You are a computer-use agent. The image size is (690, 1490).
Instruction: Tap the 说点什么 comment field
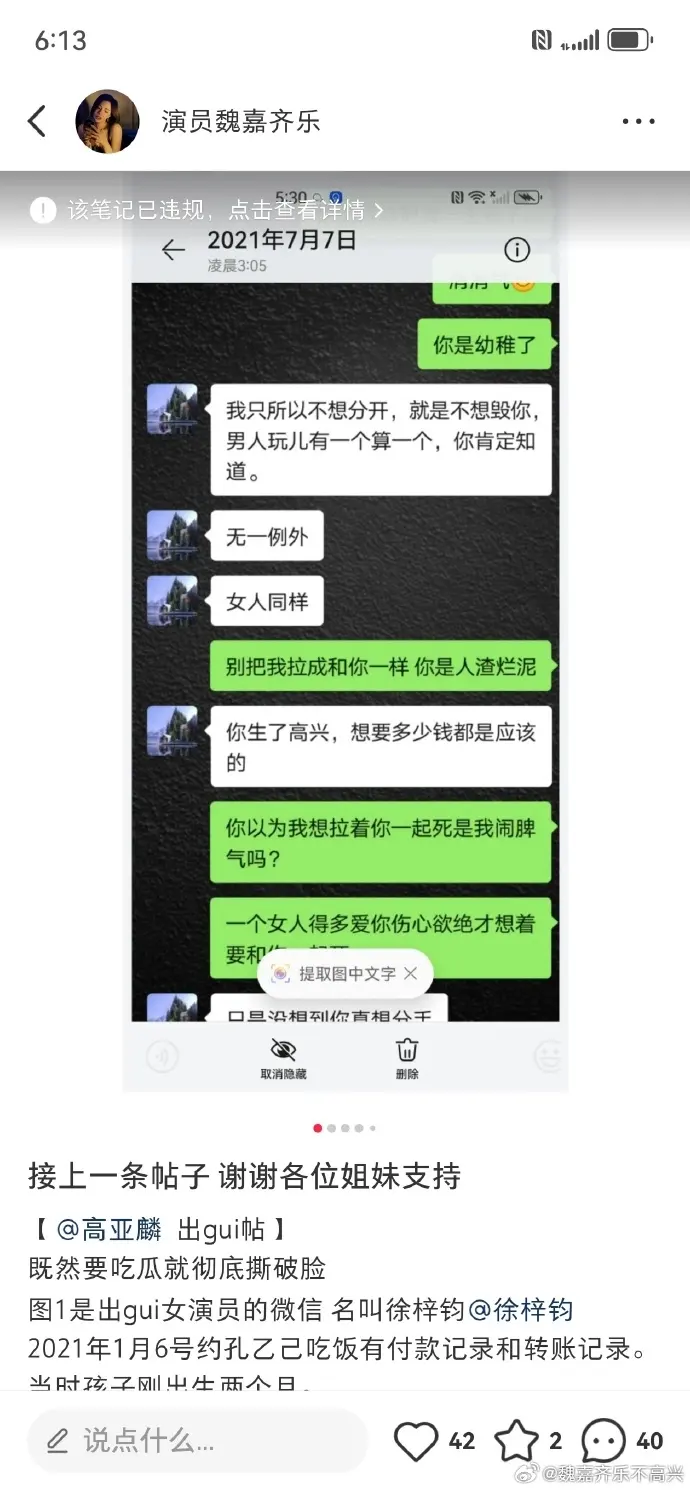(197, 1440)
